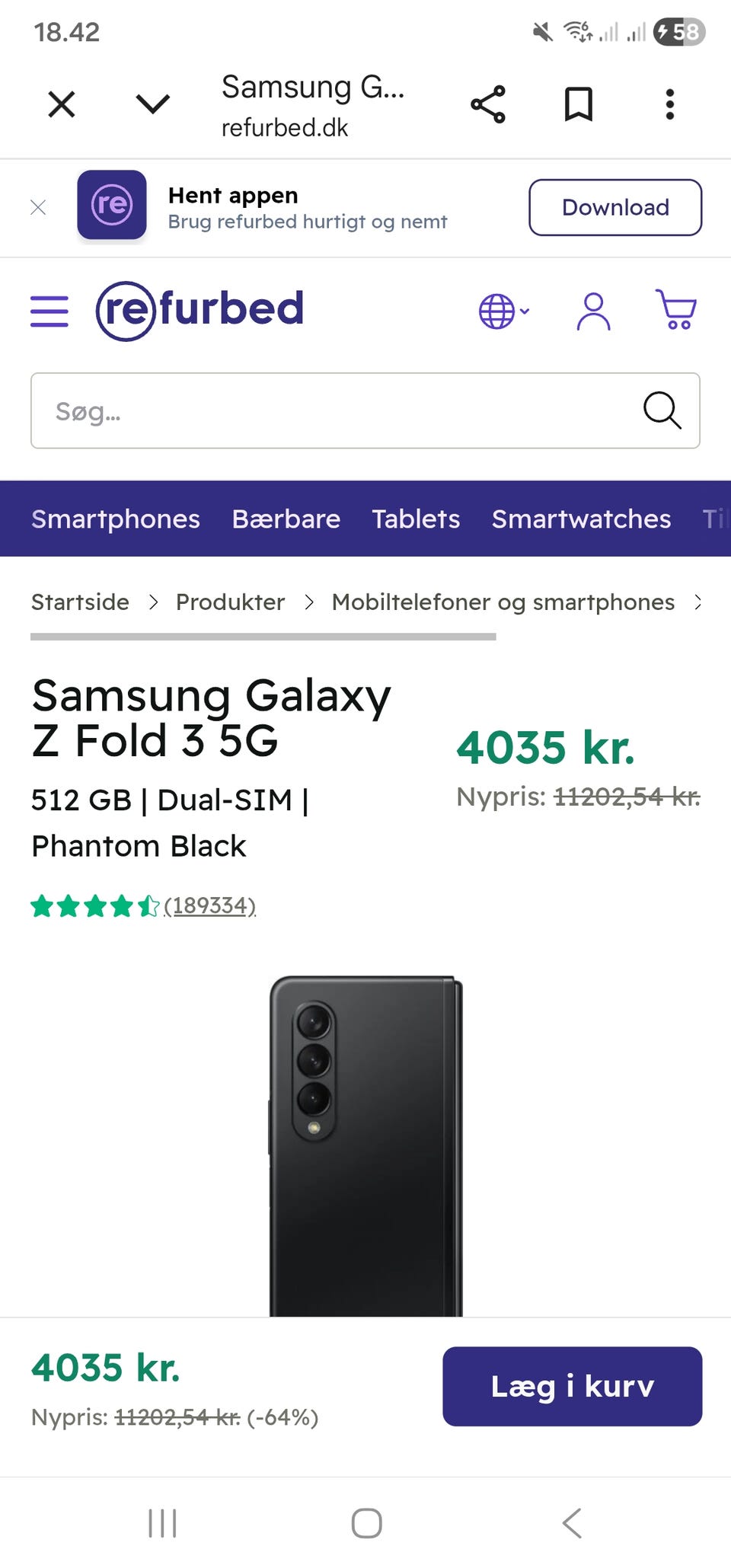The height and width of the screenshot is (1568, 731).
Task: Open the browser overflow menu
Action: [x=669, y=104]
